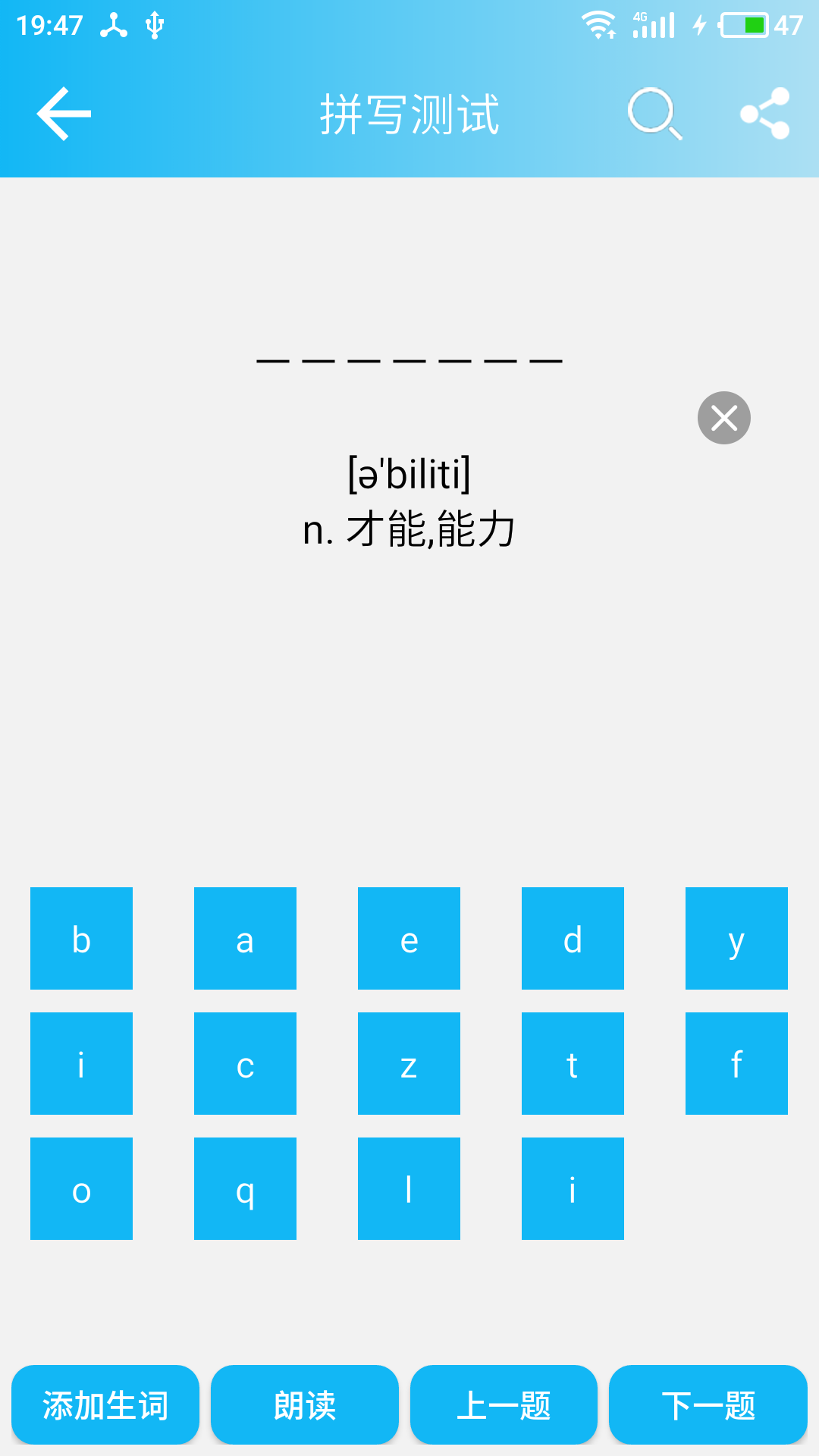Select letter tile t
The height and width of the screenshot is (1456, 819).
[x=573, y=1063]
